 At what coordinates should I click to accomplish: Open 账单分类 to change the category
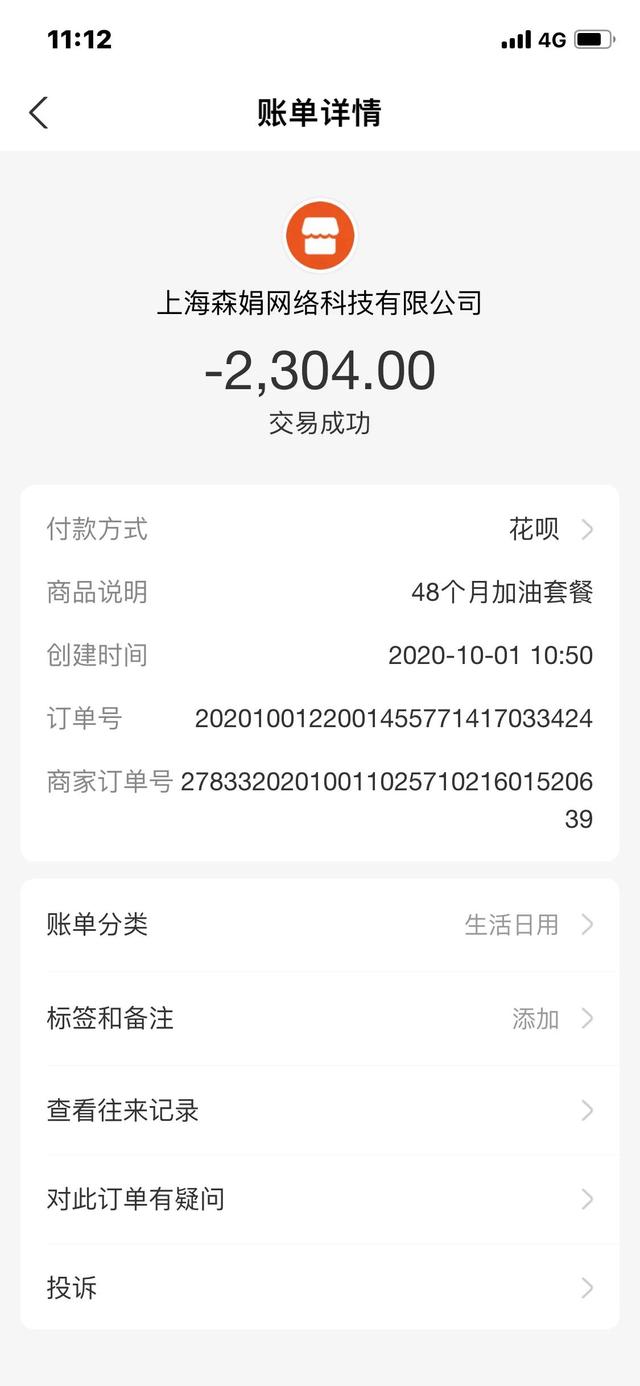320,924
